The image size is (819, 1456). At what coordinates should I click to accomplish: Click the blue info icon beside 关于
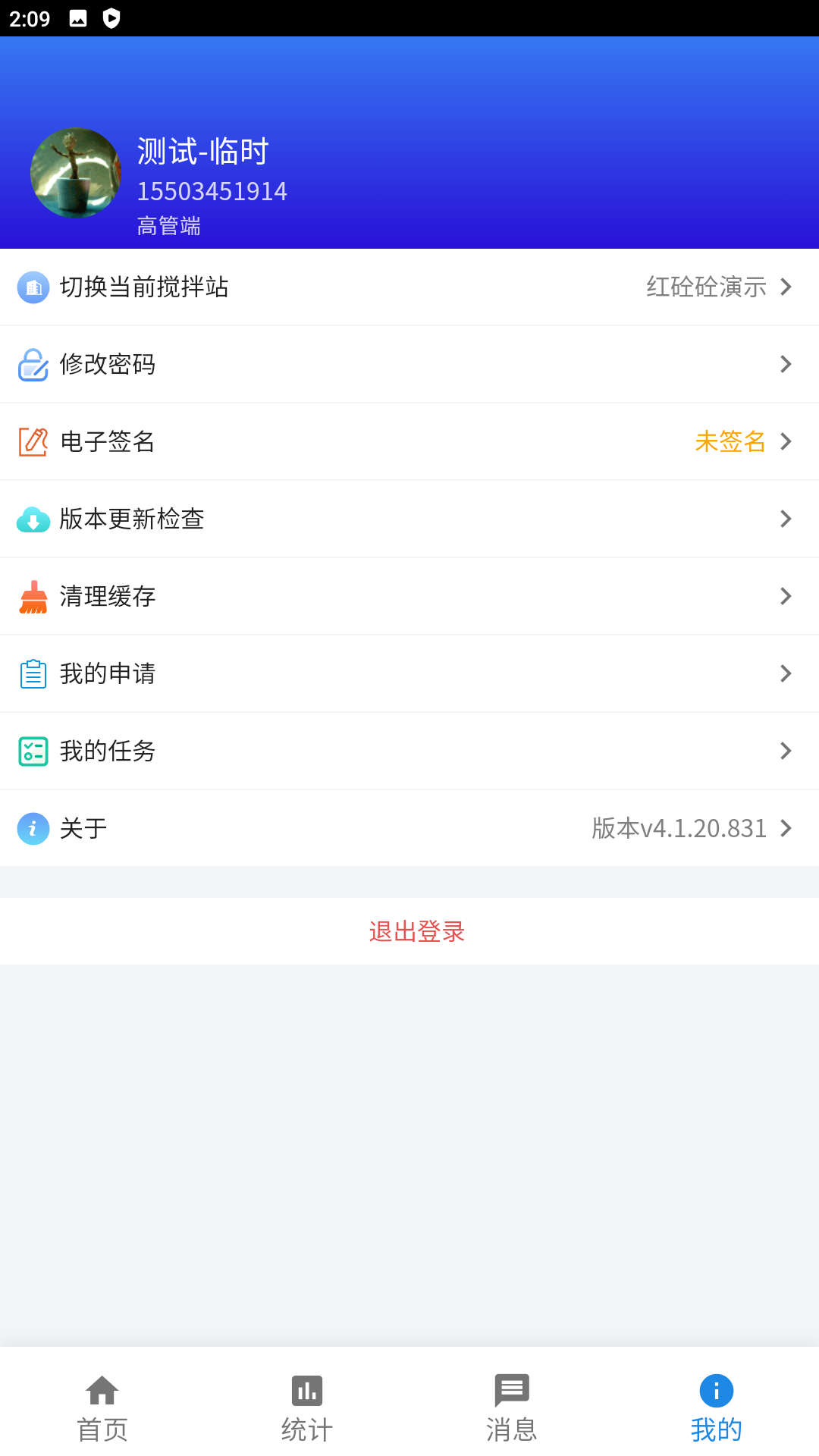[33, 828]
